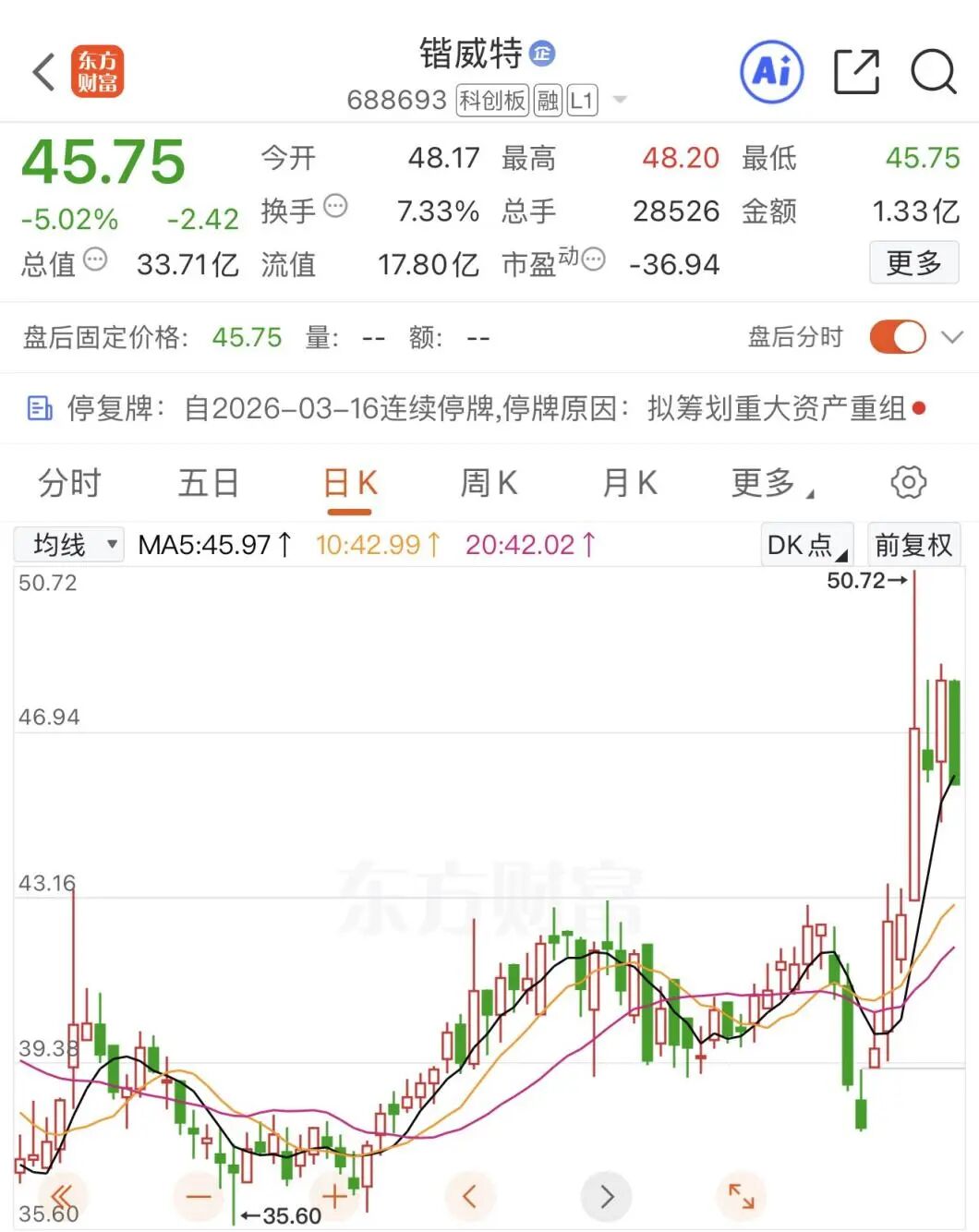Share this stock page
The height and width of the screenshot is (1232, 979).
point(856,72)
